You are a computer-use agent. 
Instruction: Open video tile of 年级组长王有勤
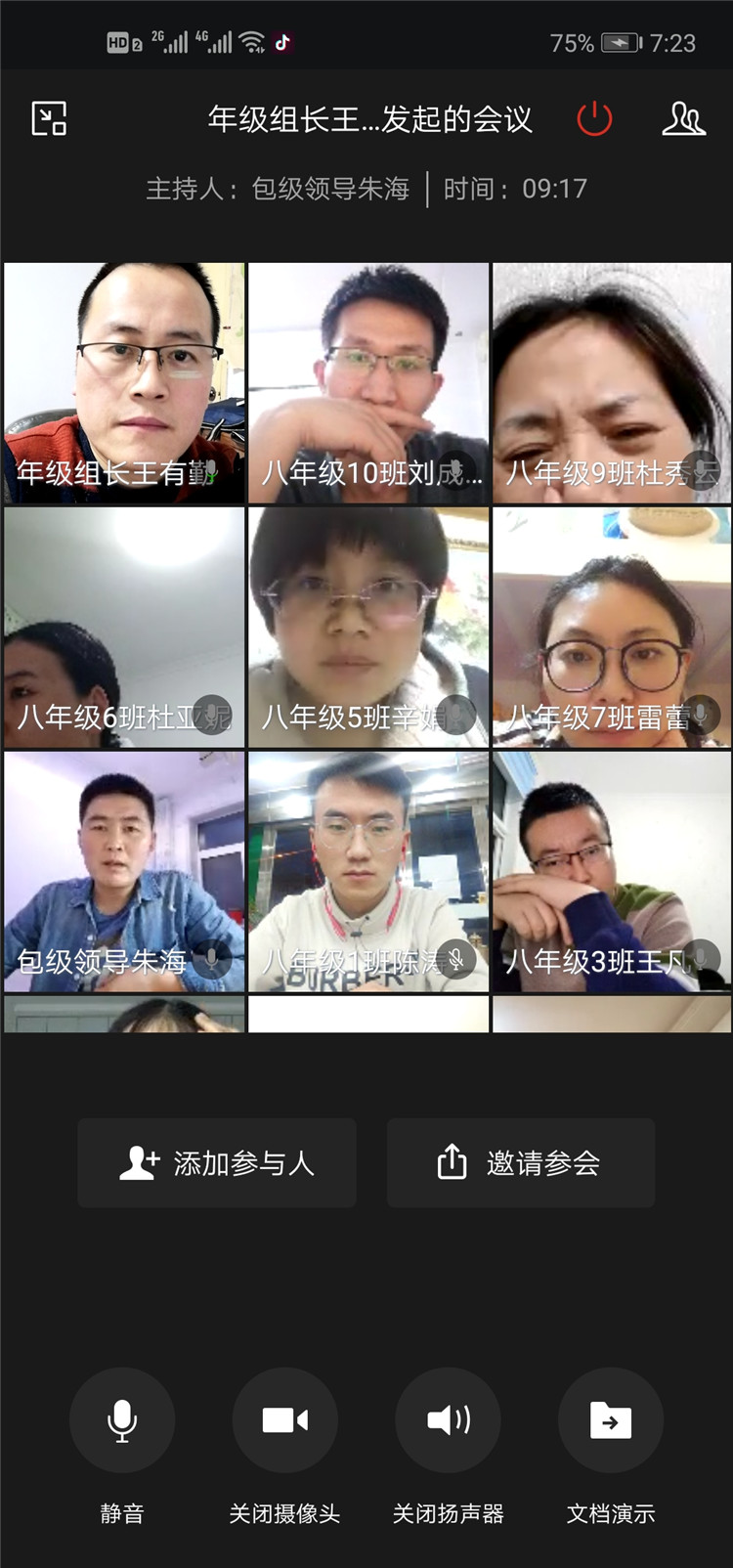pyautogui.click(x=124, y=382)
